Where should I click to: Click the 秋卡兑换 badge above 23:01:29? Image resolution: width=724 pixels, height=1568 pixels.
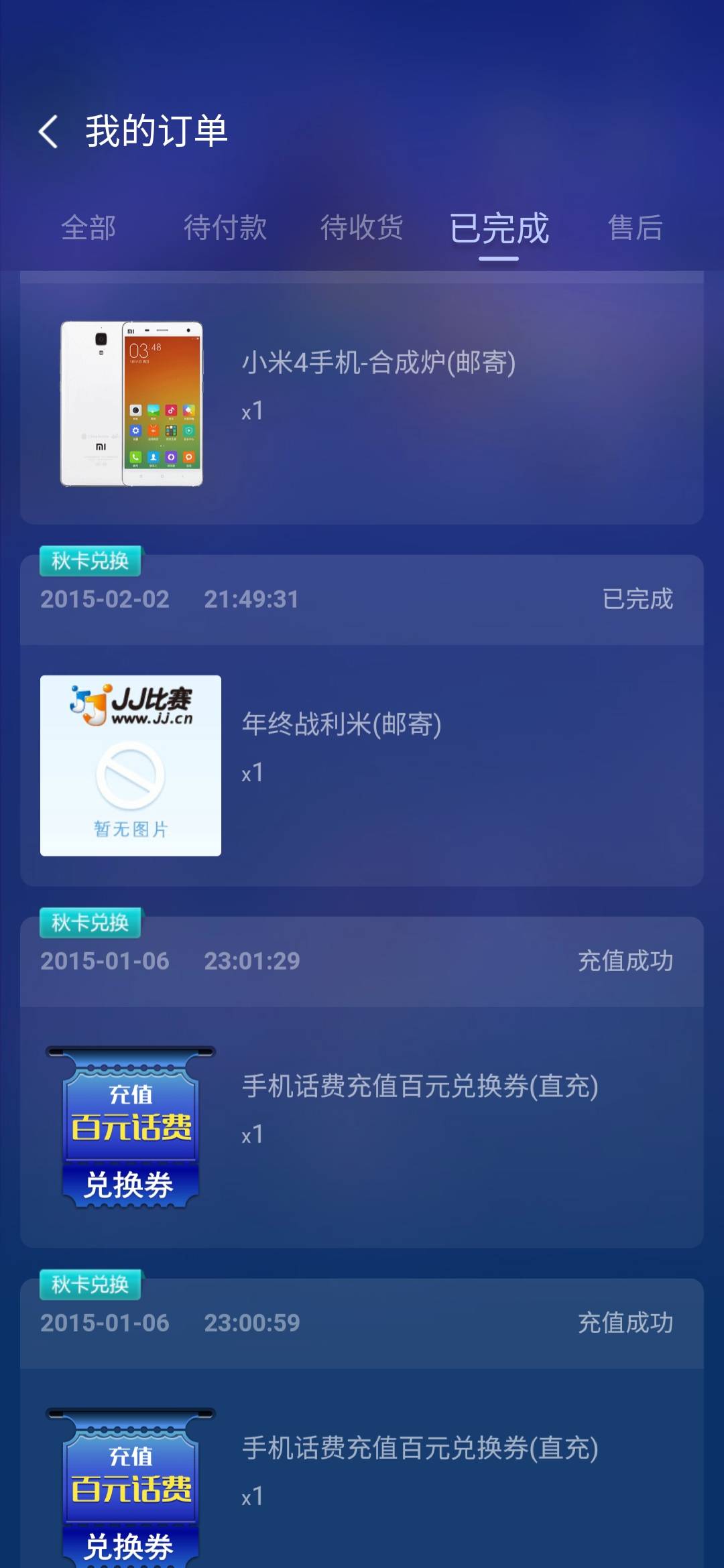(x=89, y=923)
